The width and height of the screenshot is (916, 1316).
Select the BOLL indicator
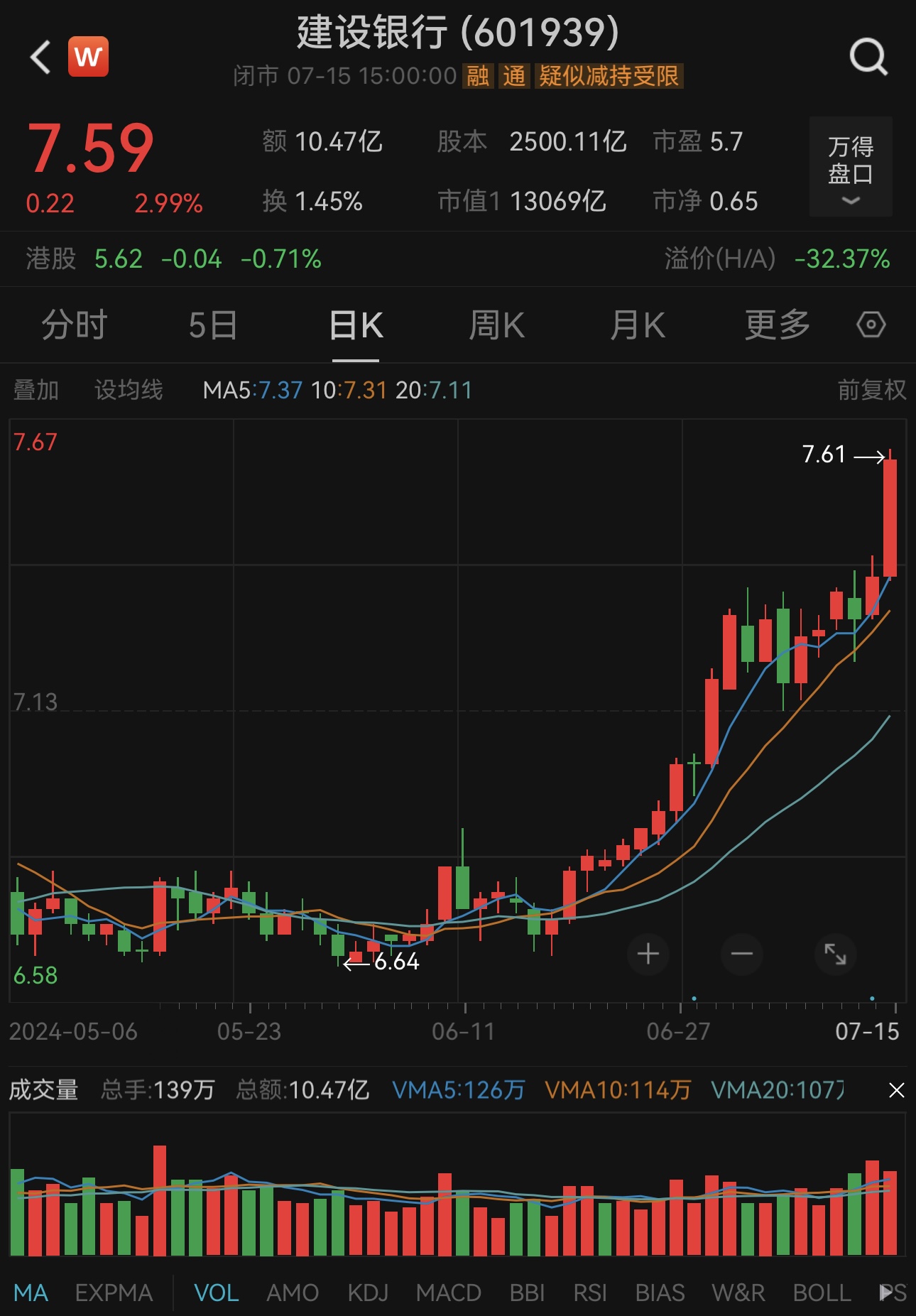tap(822, 1293)
